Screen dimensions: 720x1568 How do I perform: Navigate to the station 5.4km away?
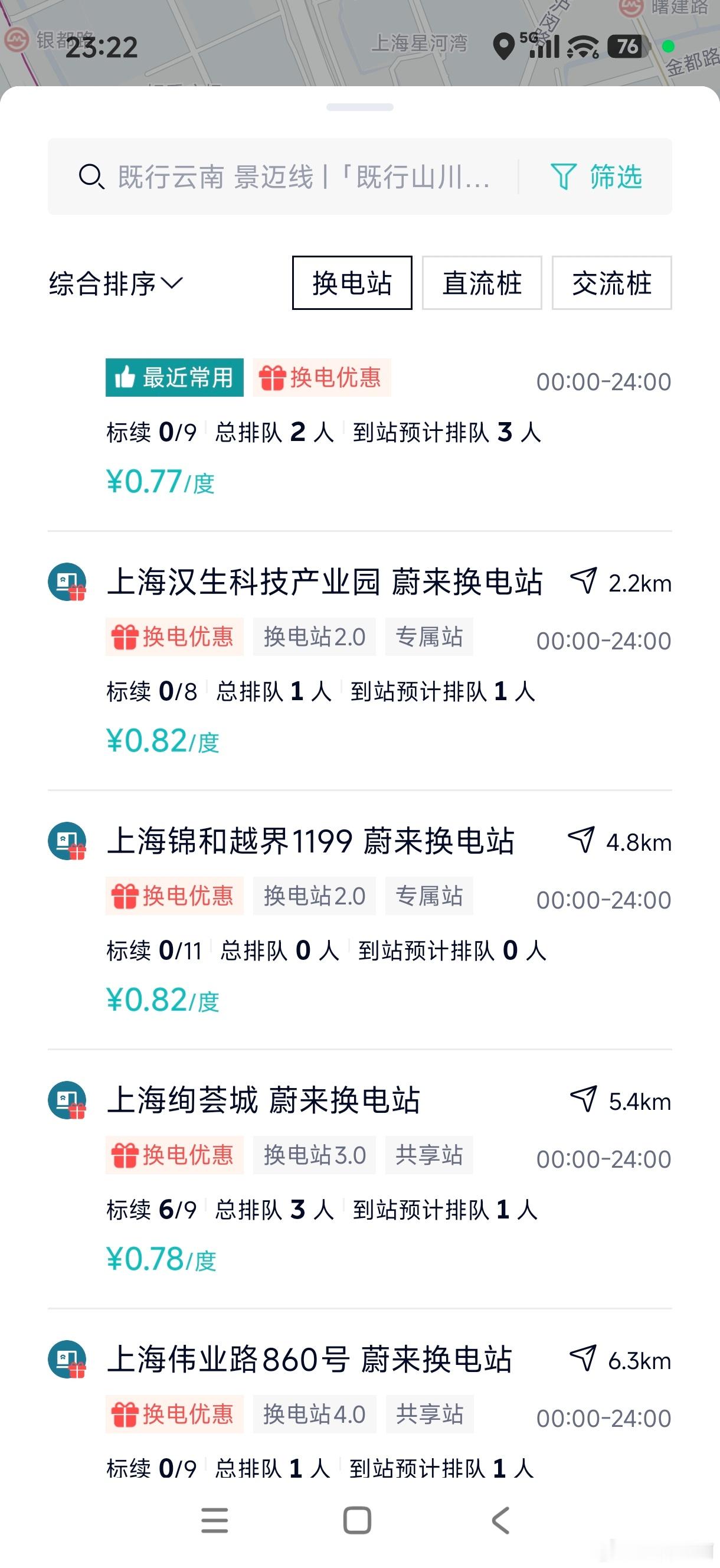point(620,1100)
